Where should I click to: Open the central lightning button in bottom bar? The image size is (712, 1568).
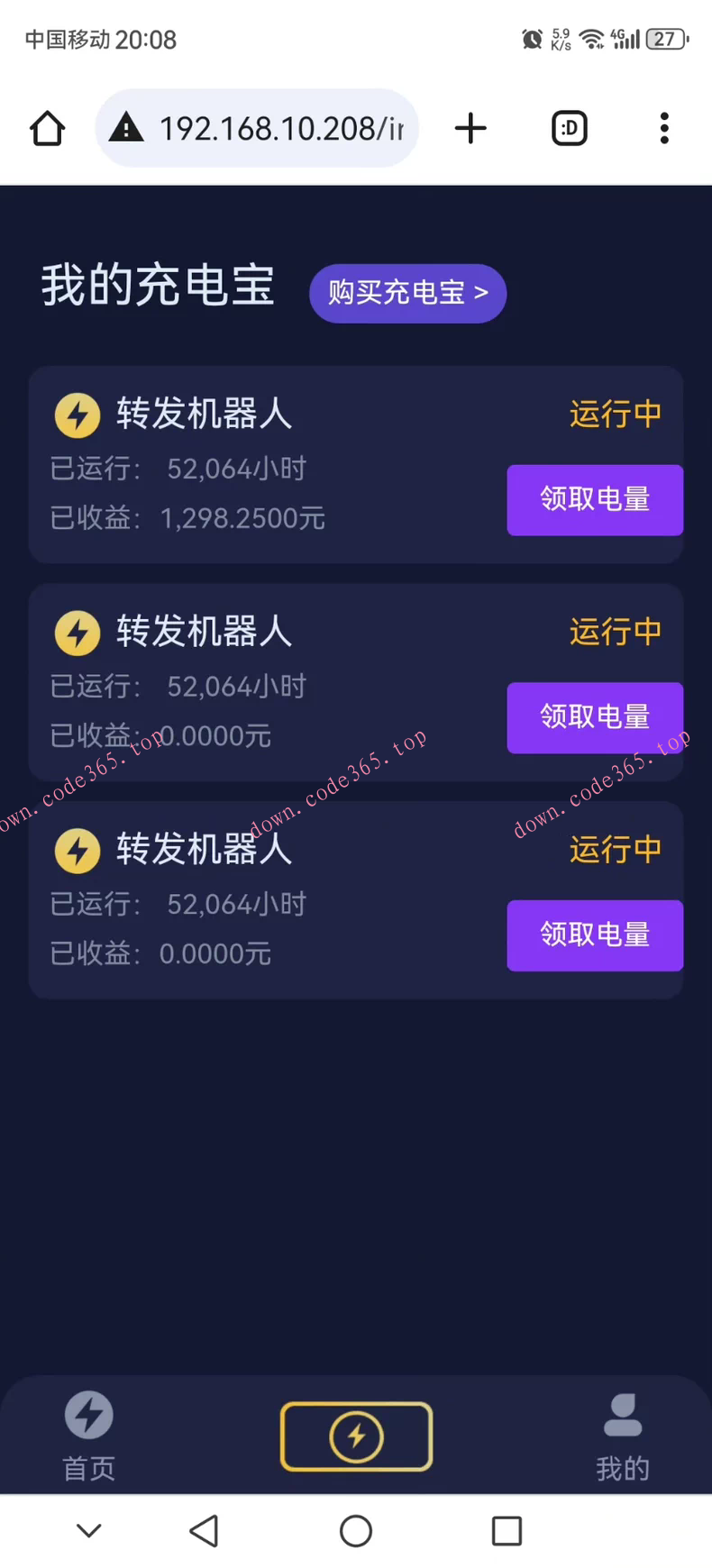click(356, 1436)
